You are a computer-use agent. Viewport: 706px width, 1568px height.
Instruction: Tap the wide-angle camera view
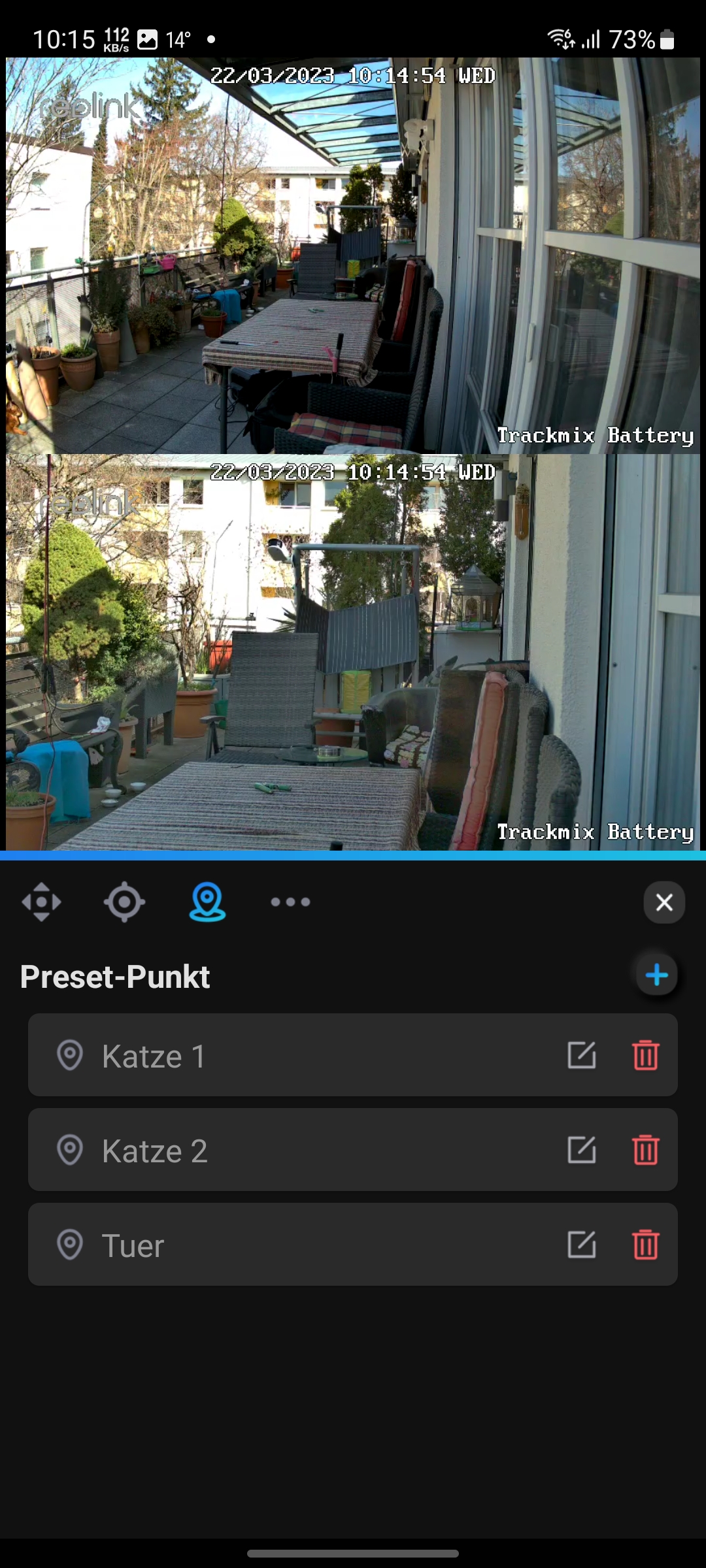pyautogui.click(x=353, y=255)
